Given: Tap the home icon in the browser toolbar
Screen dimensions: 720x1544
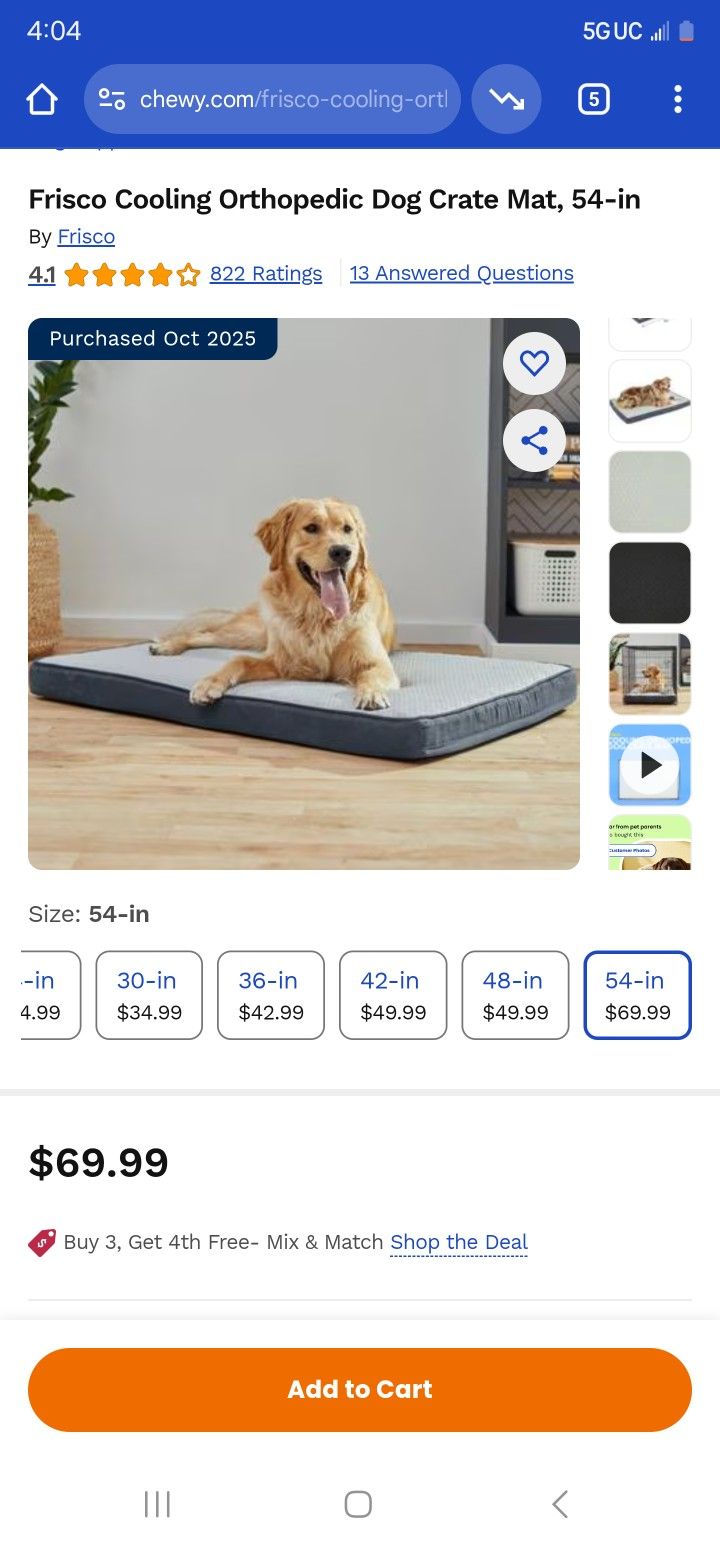Looking at the screenshot, I should (x=41, y=99).
